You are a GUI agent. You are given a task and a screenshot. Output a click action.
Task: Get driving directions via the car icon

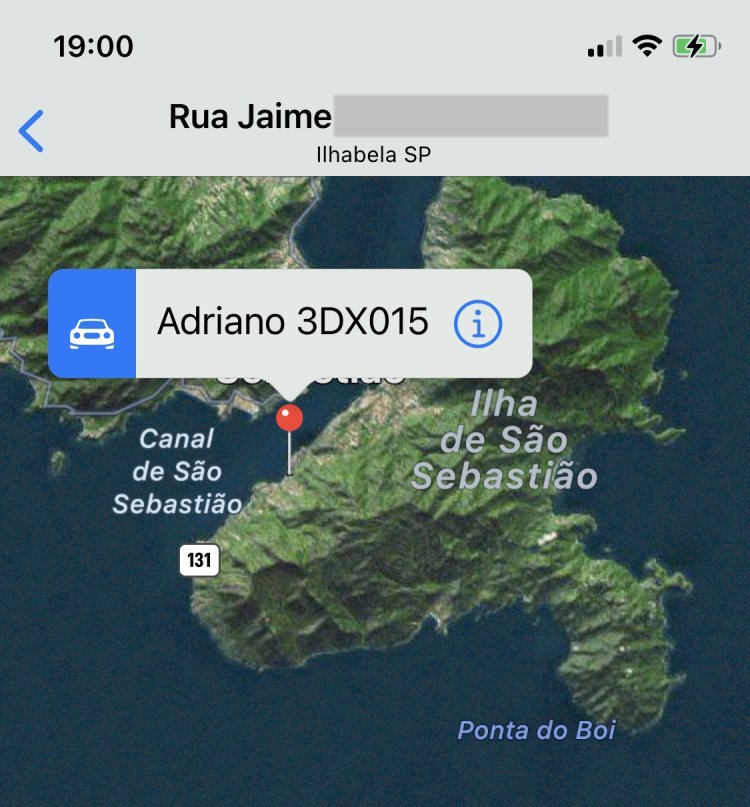tap(92, 324)
